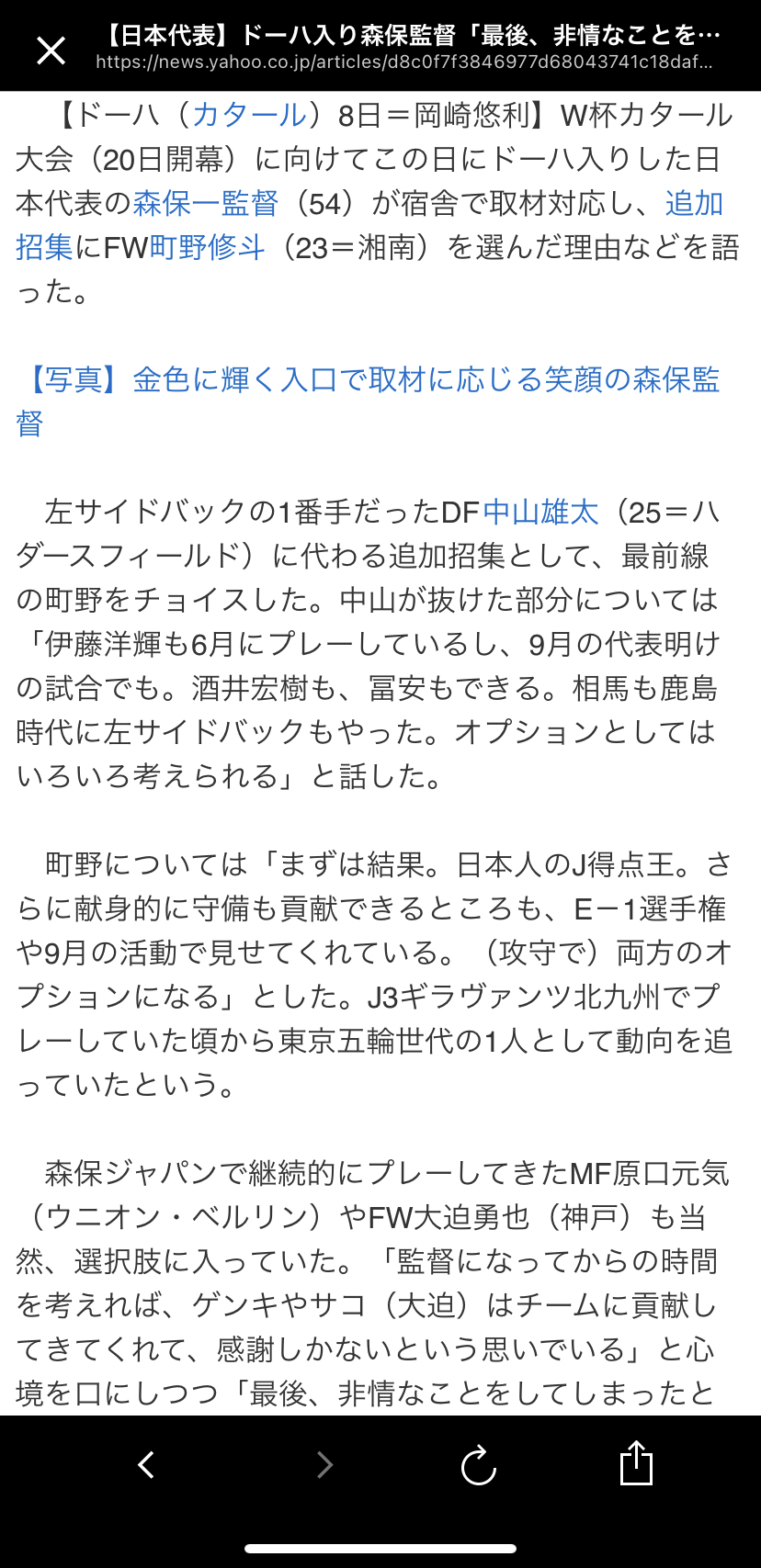761x1568 pixels.
Task: Open the カタール link
Action: [x=249, y=116]
